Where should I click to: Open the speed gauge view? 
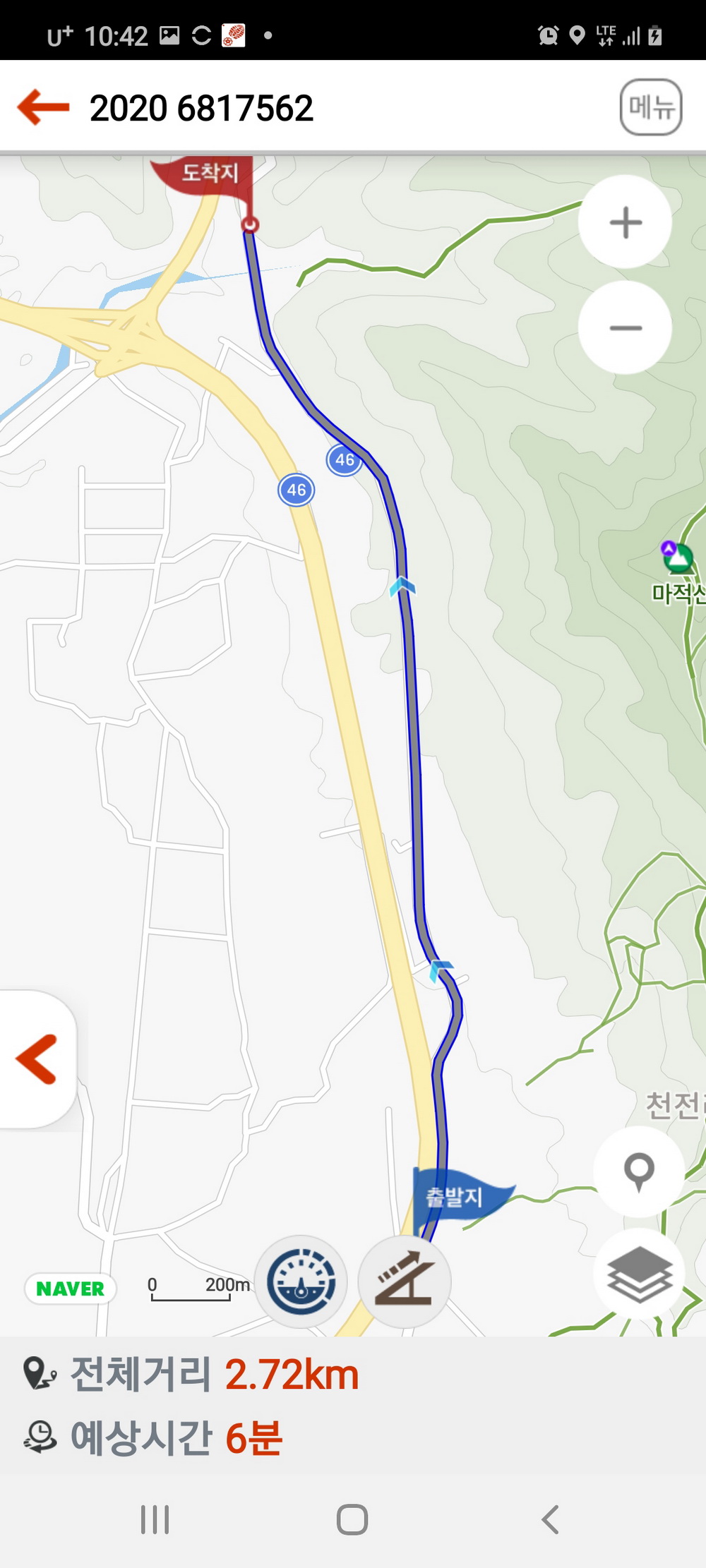pyautogui.click(x=301, y=1281)
